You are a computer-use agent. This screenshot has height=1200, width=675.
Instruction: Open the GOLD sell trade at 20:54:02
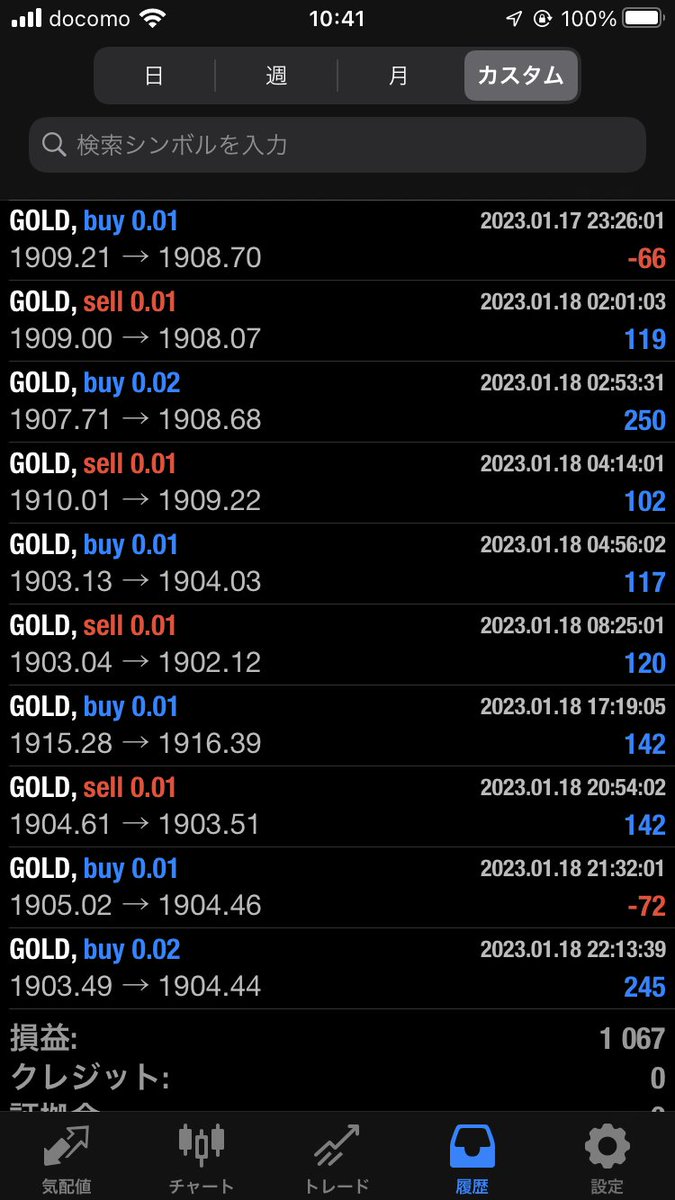[337, 807]
